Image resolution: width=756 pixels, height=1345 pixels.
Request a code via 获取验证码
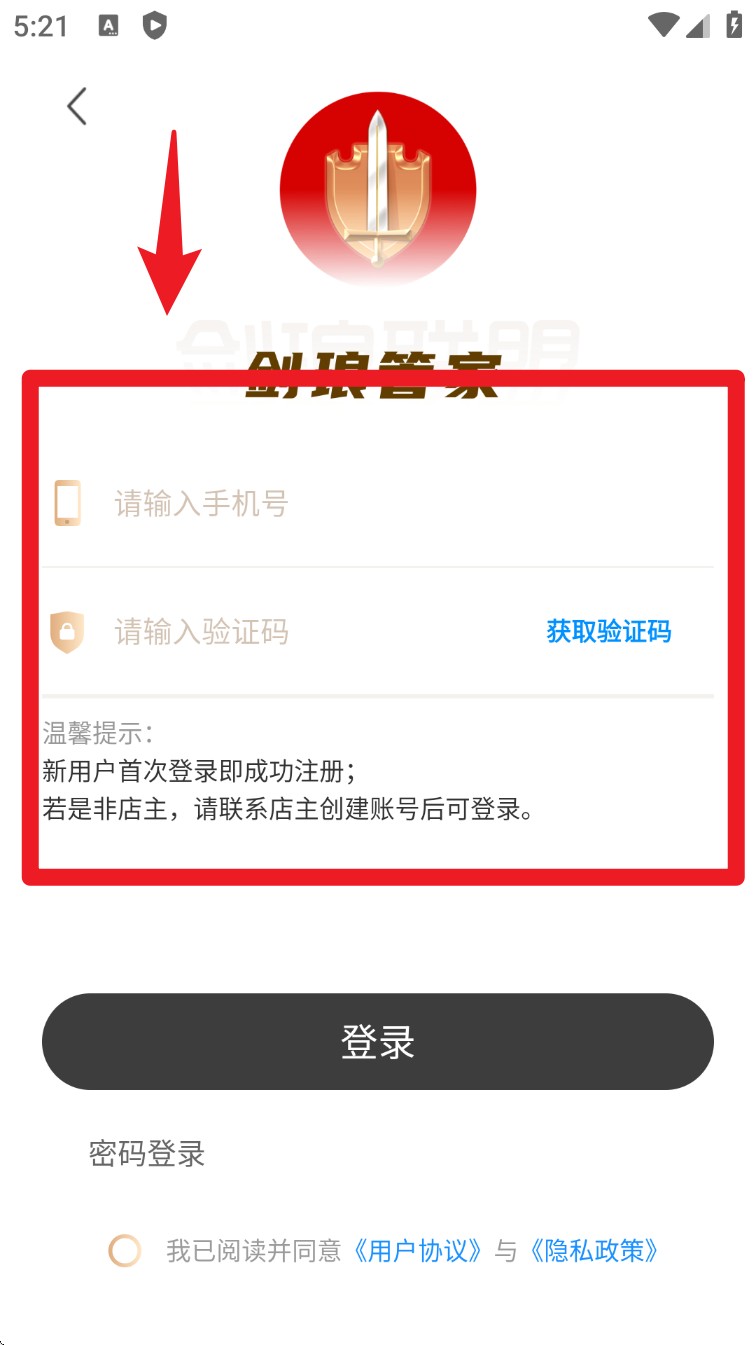tap(608, 632)
